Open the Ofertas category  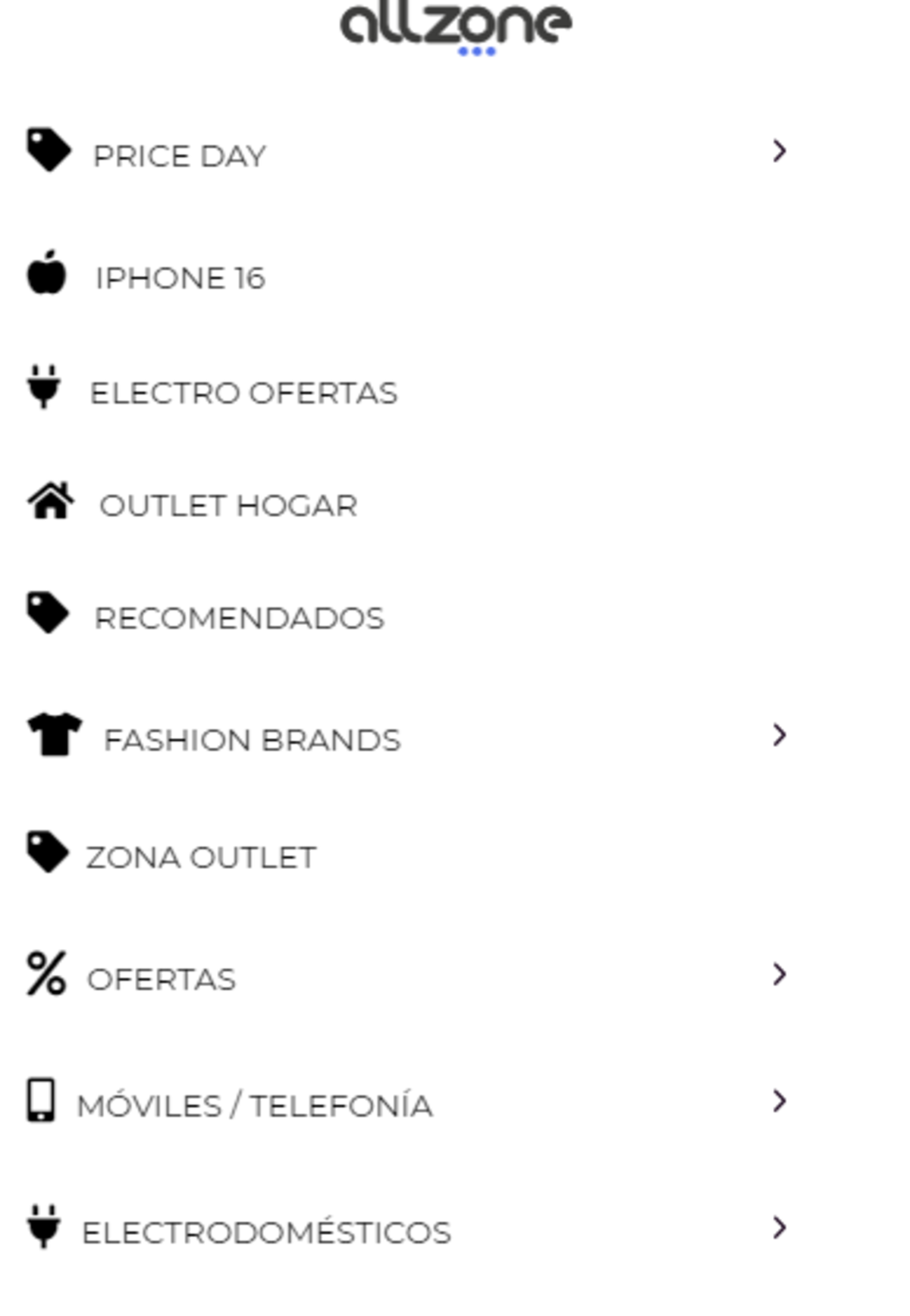click(x=161, y=978)
